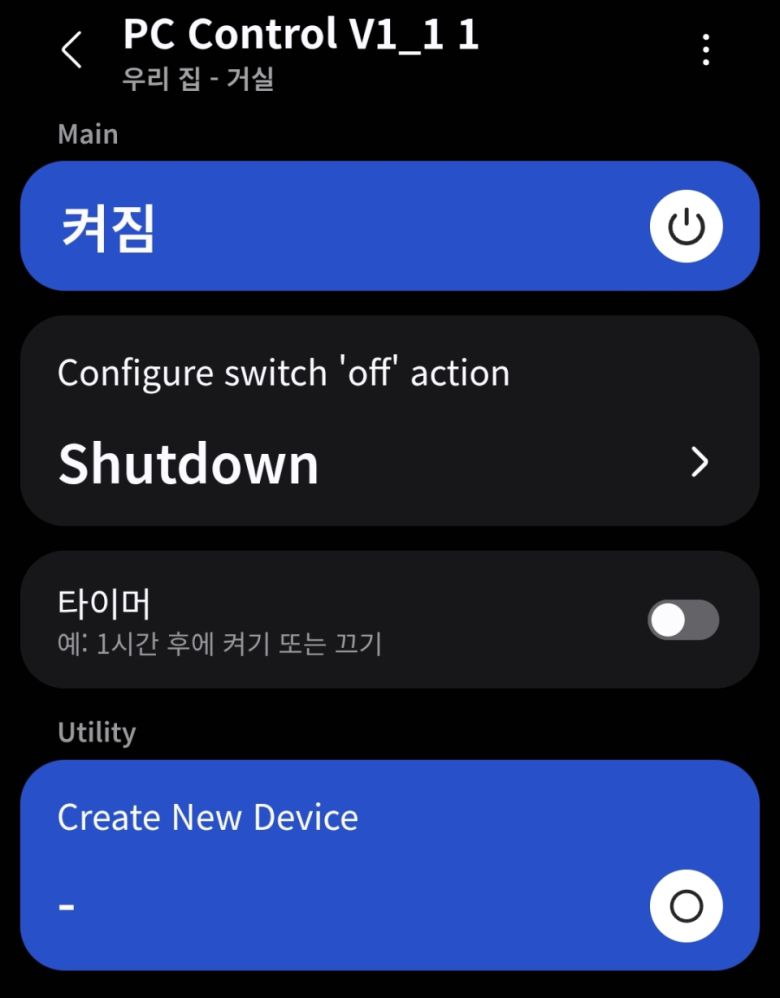The width and height of the screenshot is (780, 998).
Task: Tap the Create New Device circle button
Action: 686,906
